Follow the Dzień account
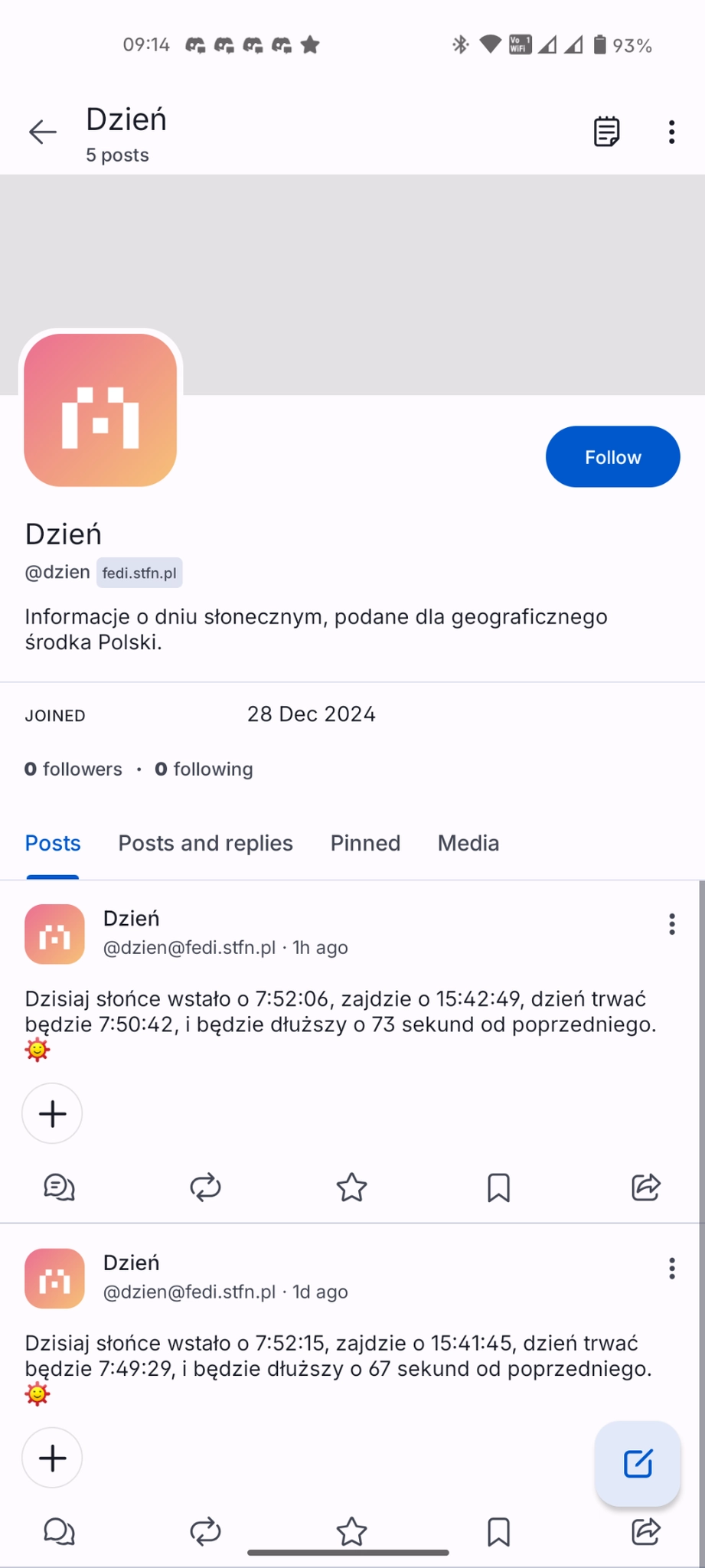 [612, 457]
